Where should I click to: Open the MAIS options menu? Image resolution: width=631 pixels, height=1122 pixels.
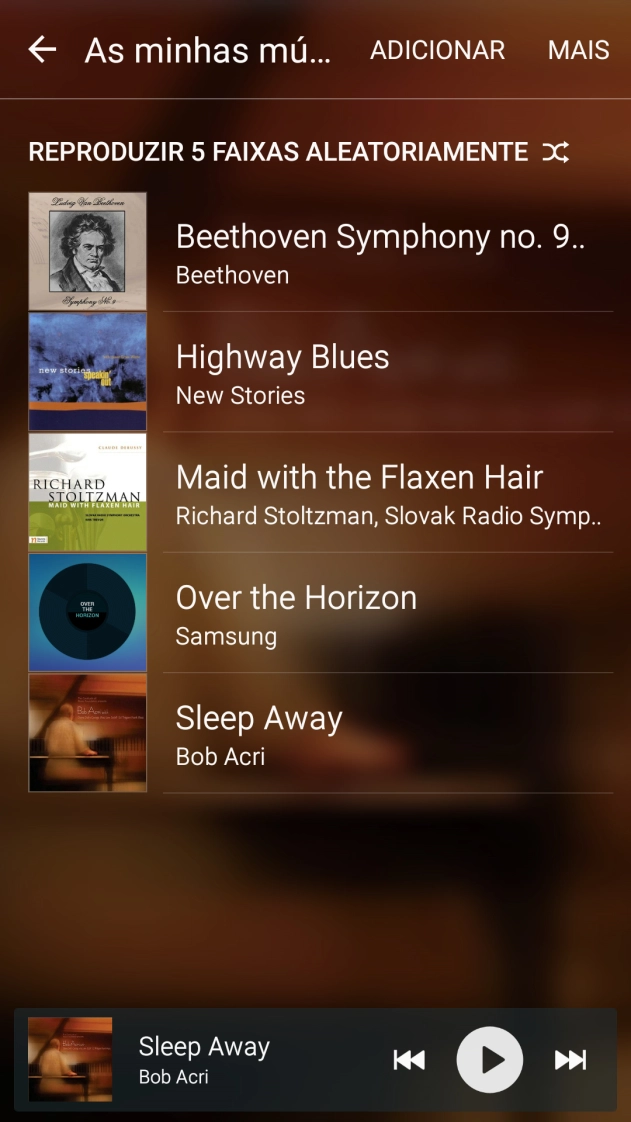coord(578,50)
